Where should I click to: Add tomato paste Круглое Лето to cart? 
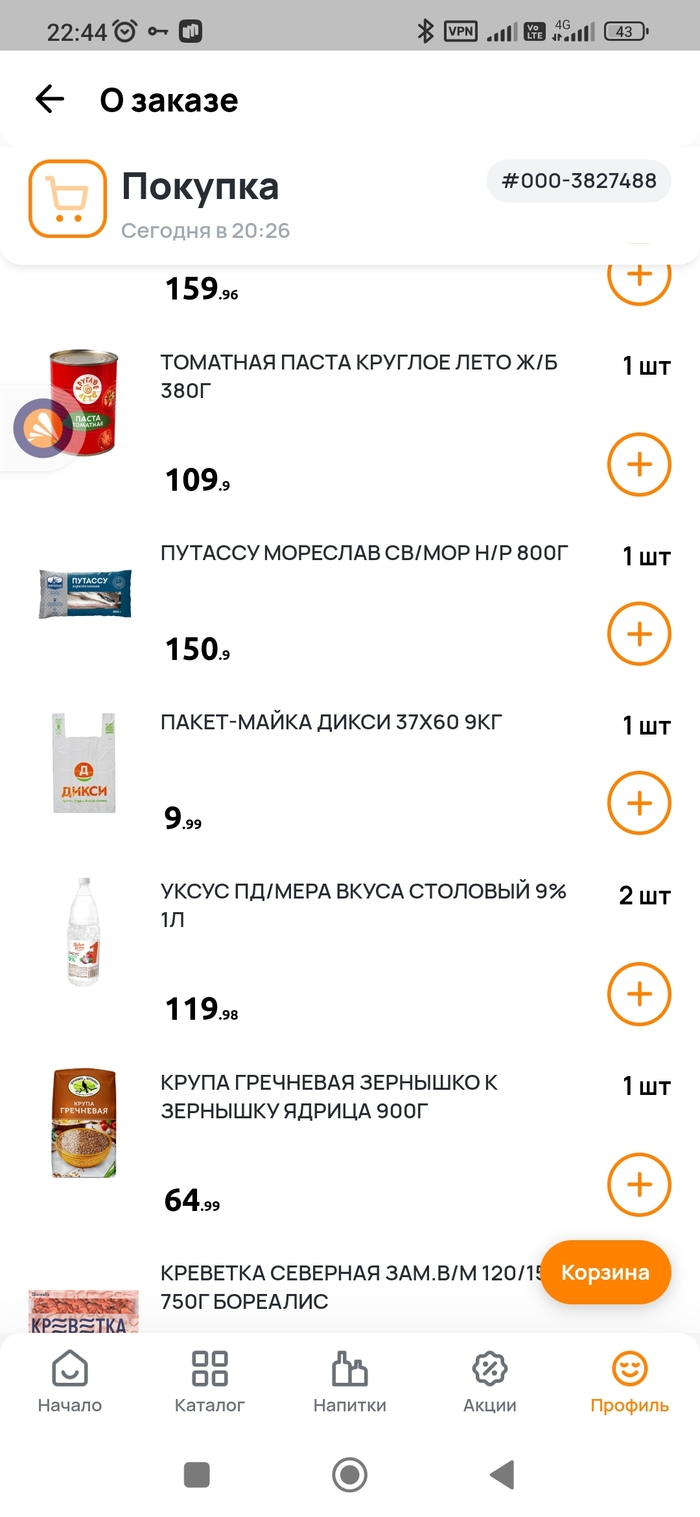tap(639, 464)
